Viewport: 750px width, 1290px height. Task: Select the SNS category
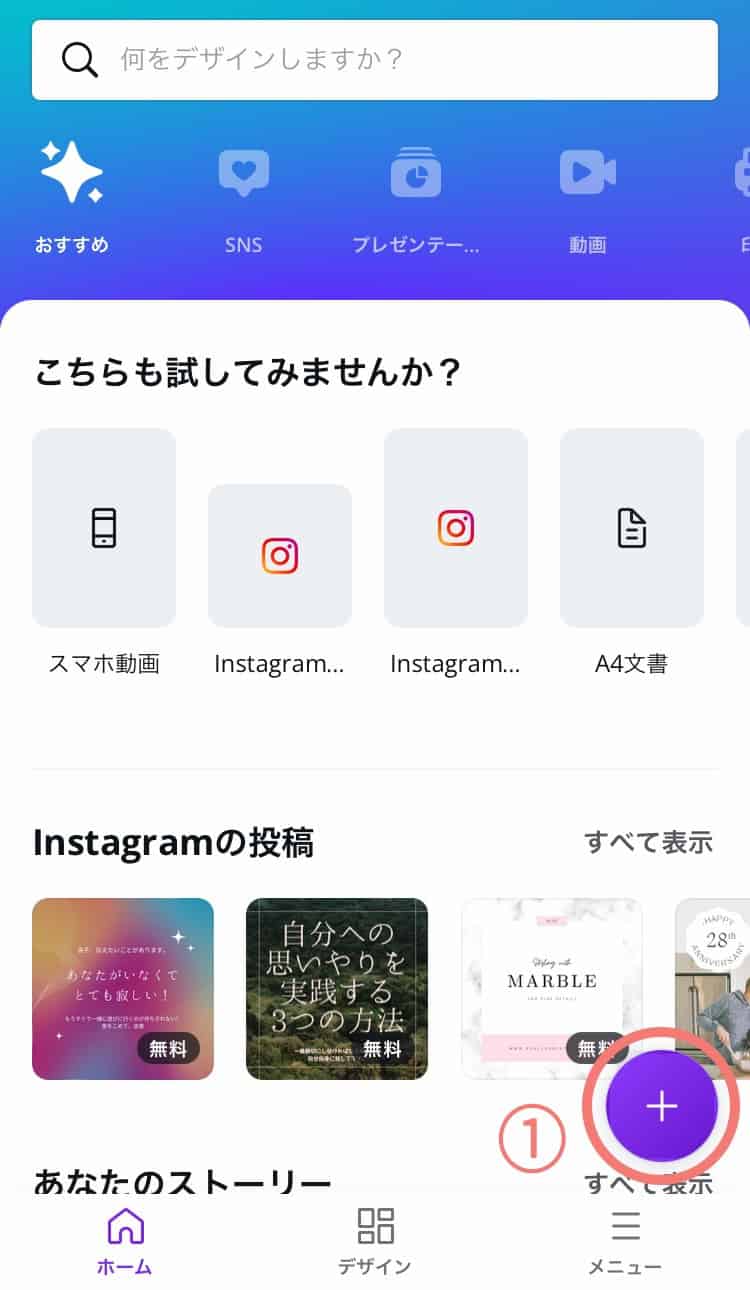(x=243, y=196)
